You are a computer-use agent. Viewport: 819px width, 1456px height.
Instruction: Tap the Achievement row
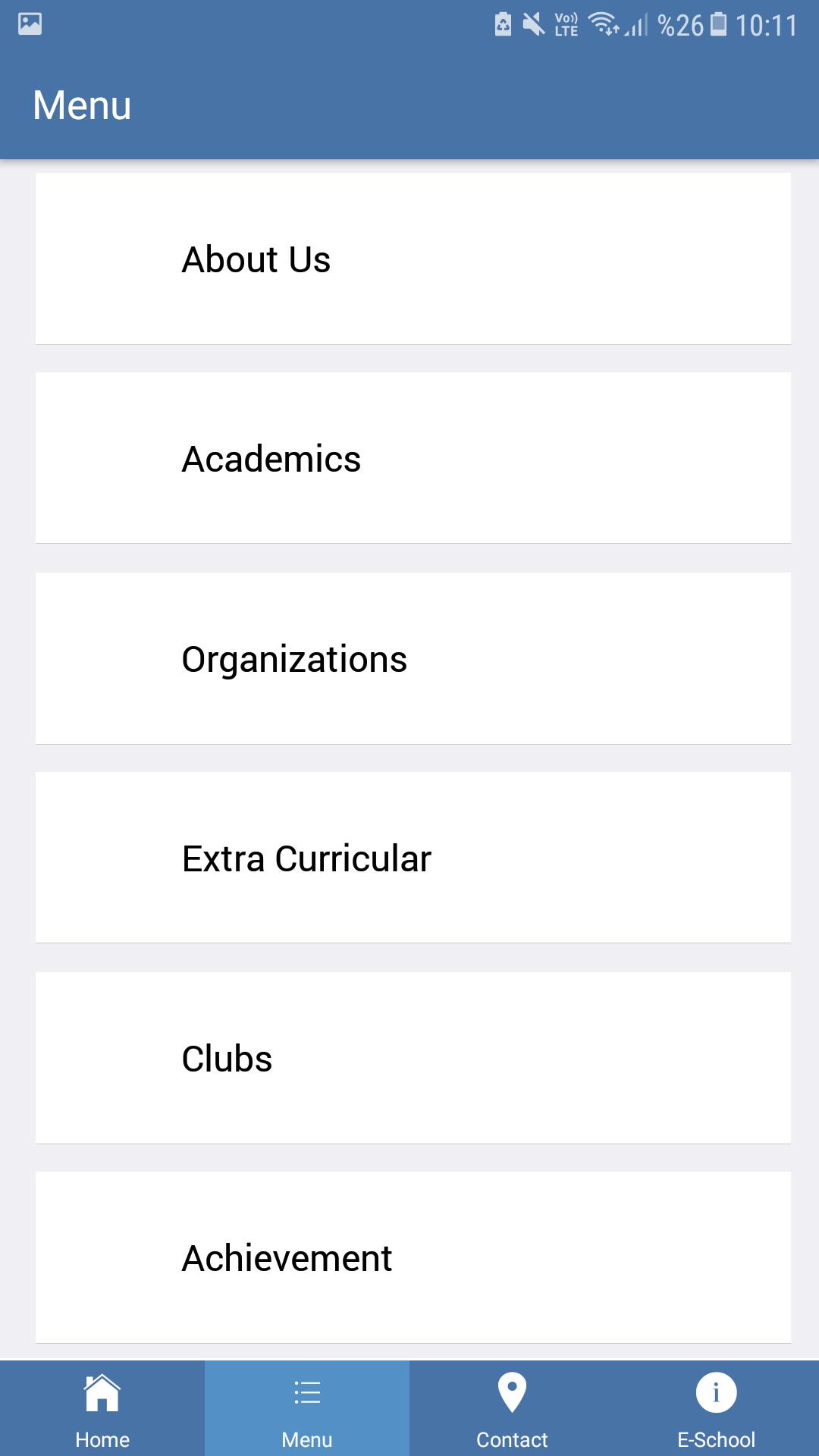[413, 1257]
